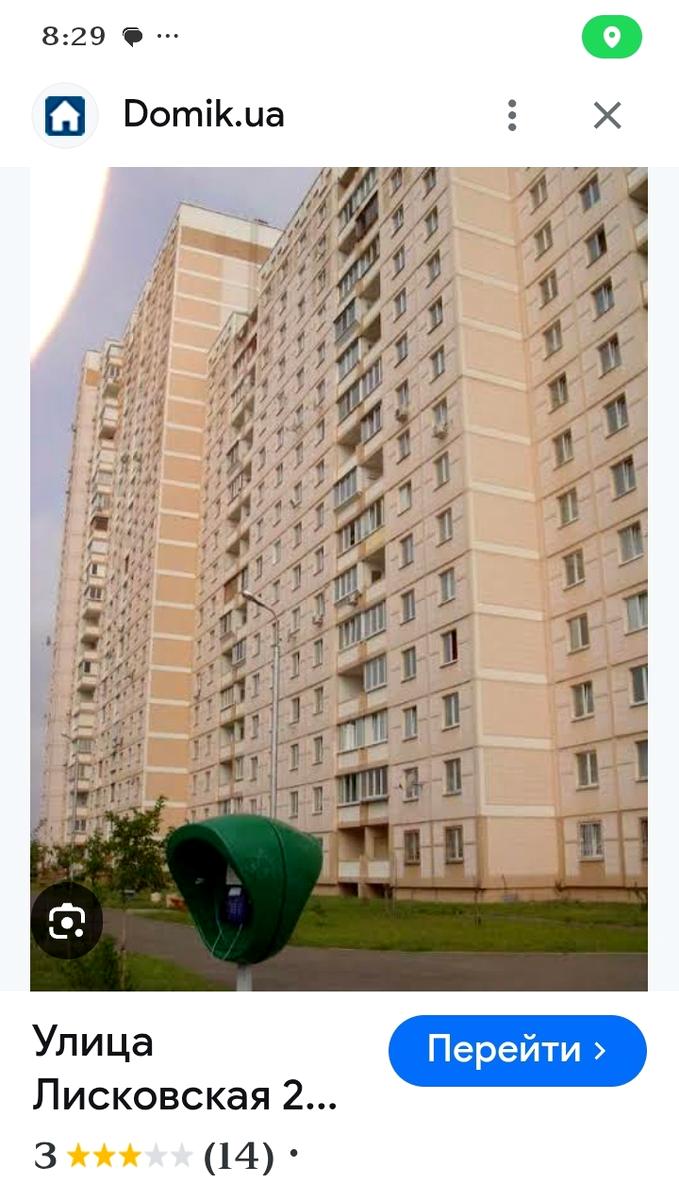Open the three-dot overflow menu
679x1200 pixels.
coord(512,116)
